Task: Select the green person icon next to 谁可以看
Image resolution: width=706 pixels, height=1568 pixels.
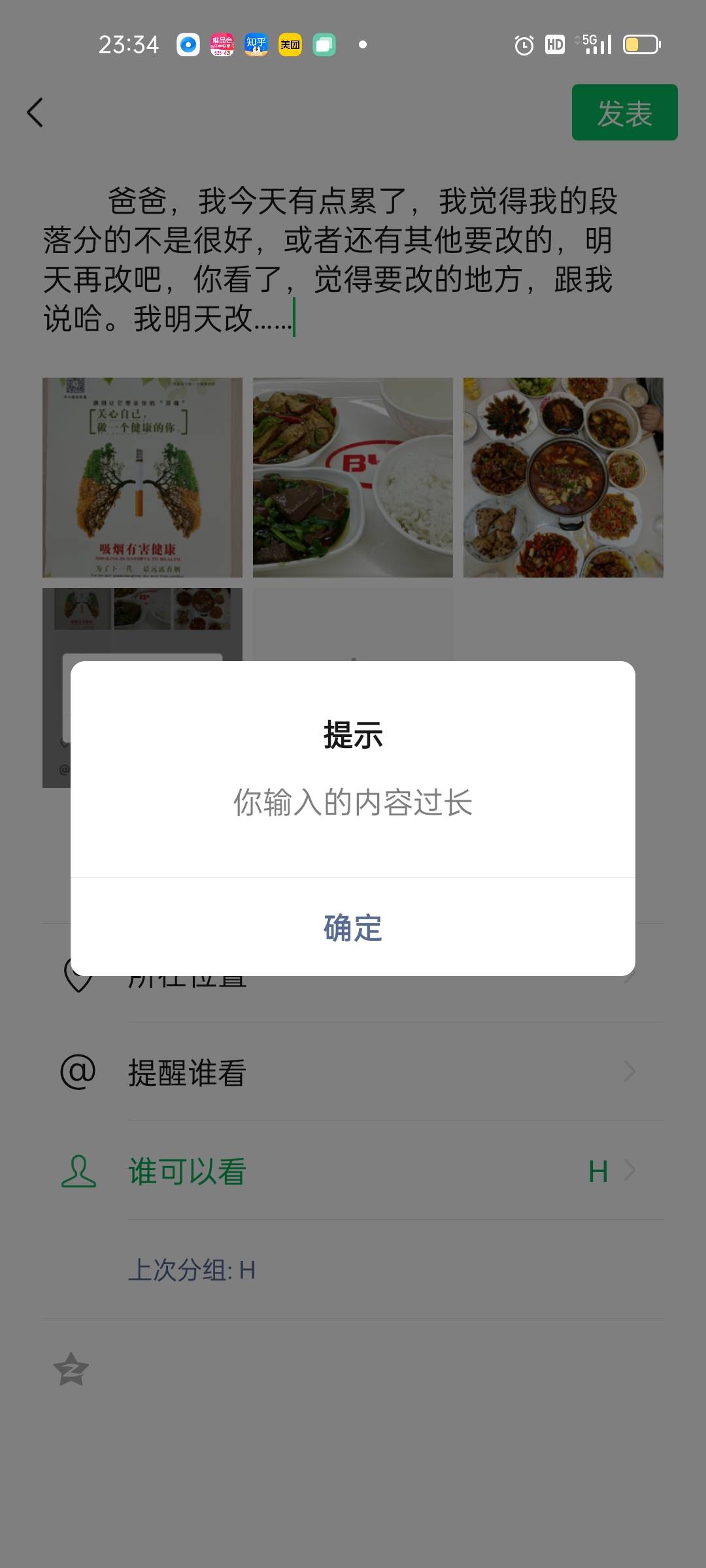Action: pyautogui.click(x=80, y=1171)
